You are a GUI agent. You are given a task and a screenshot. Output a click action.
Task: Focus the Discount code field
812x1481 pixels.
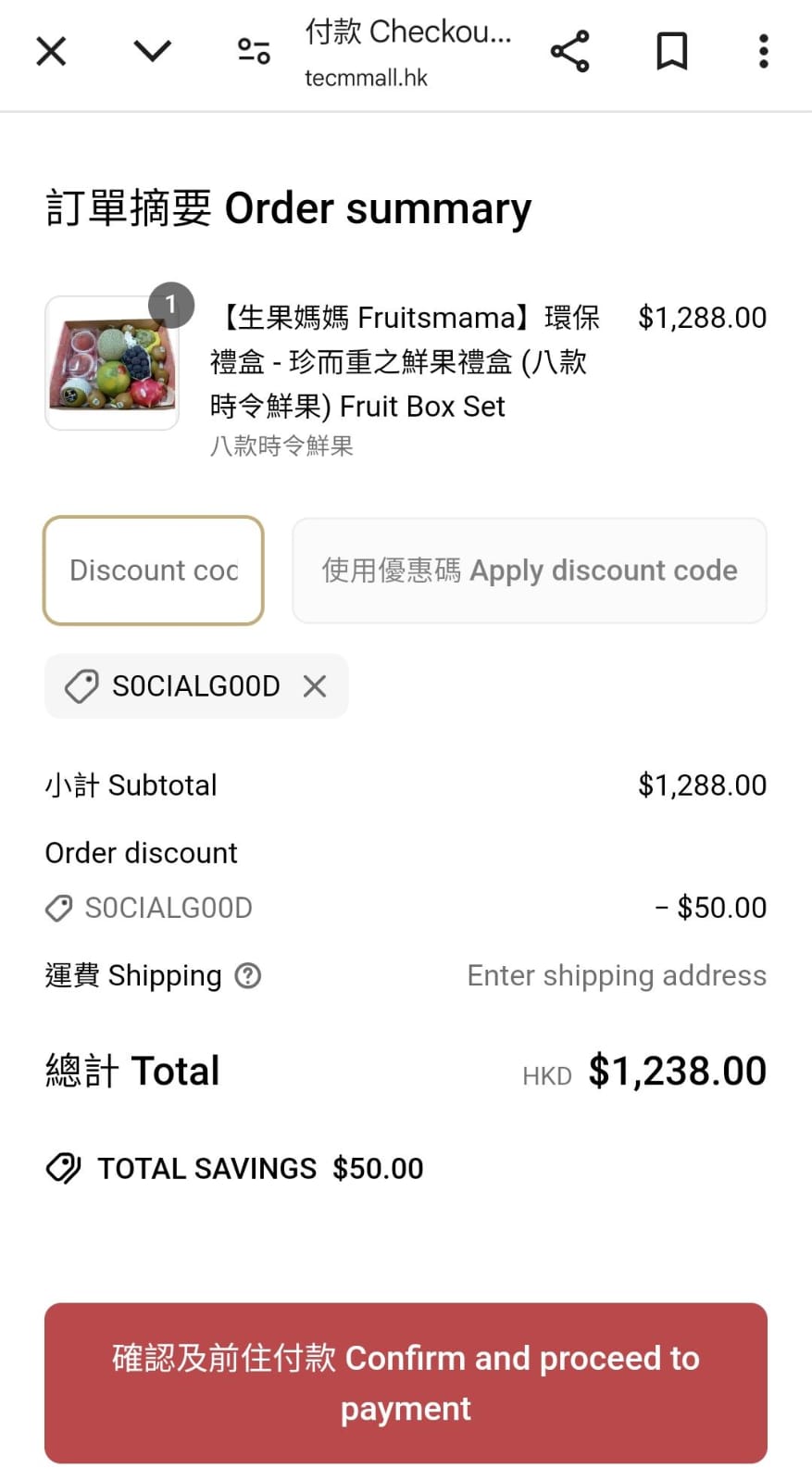point(154,571)
